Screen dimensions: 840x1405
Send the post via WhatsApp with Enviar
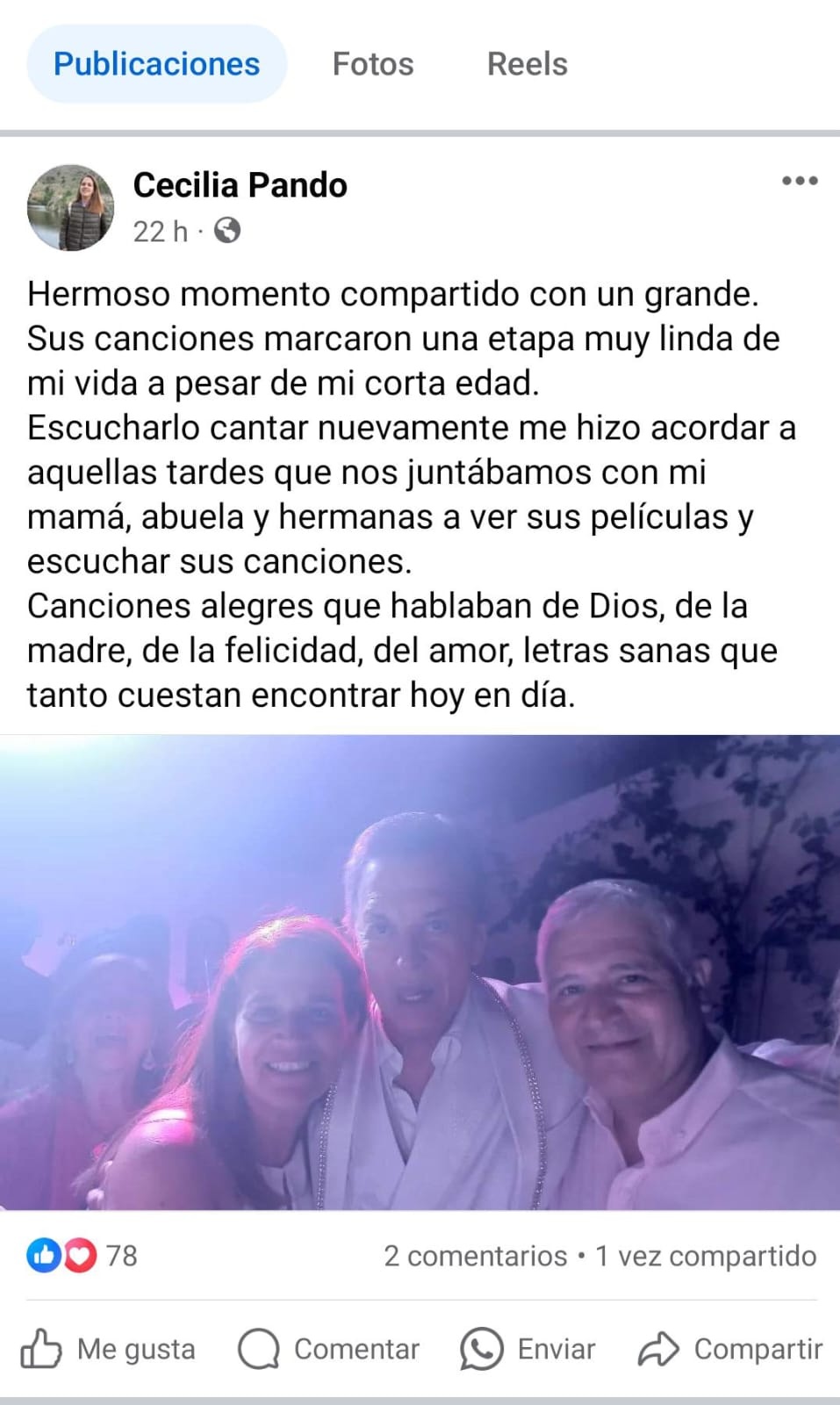[x=528, y=1349]
